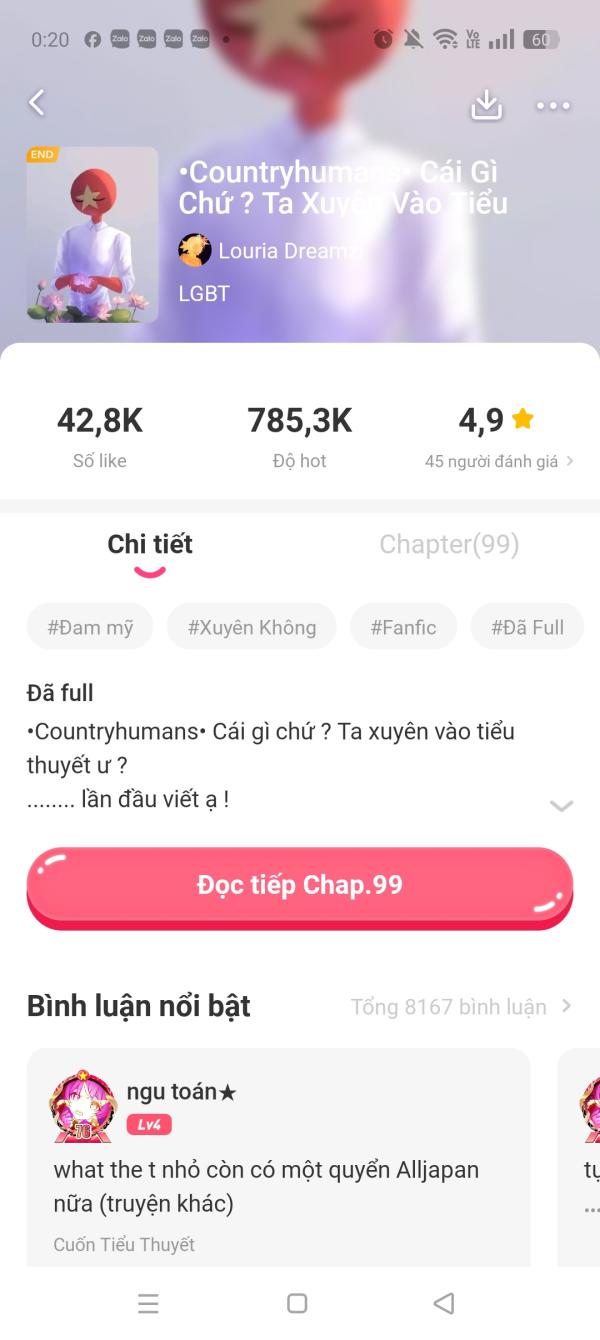Open the three-dot overflow menu
Image resolution: width=600 pixels, height=1340 pixels.
coord(553,105)
